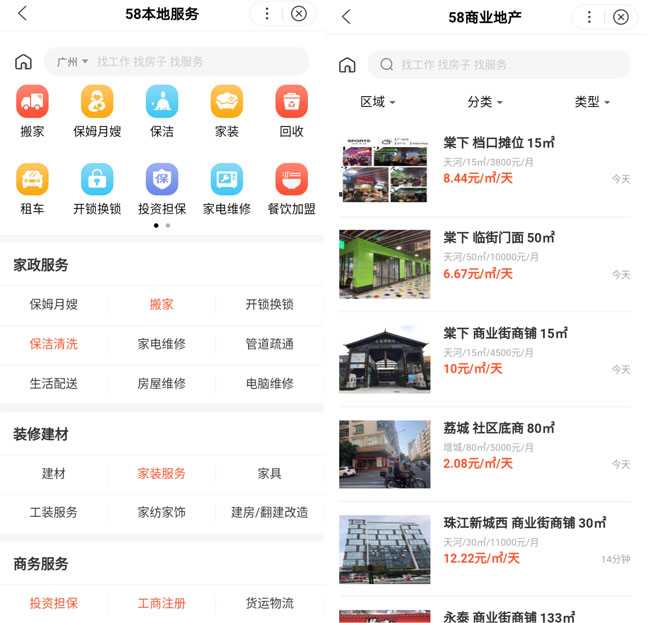Open 保洁清洗 under 家政服务

pyautogui.click(x=54, y=344)
